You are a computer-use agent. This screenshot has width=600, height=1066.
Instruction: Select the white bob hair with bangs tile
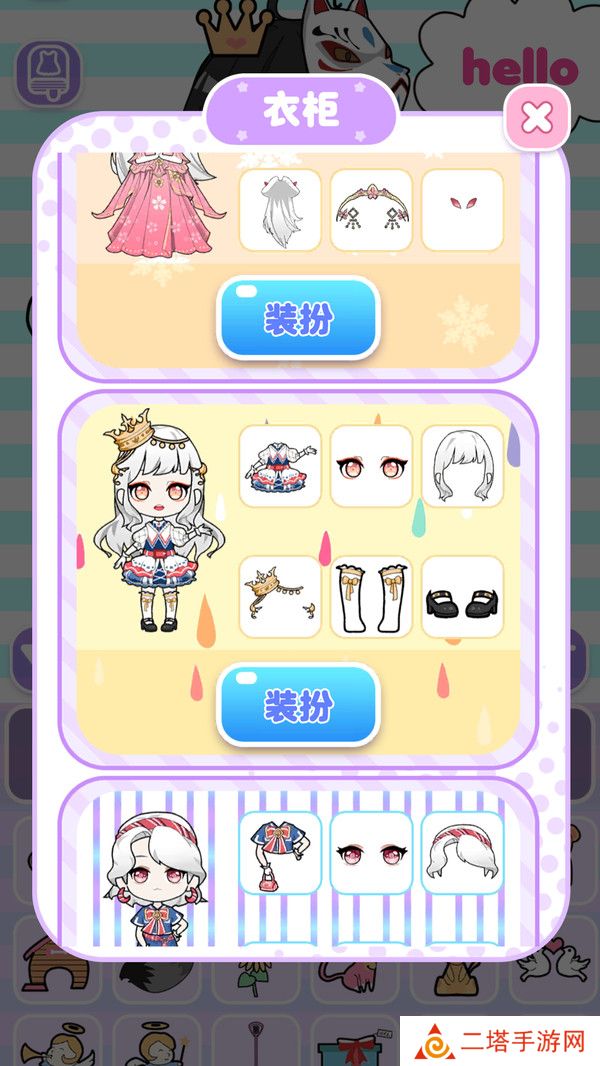pos(462,466)
